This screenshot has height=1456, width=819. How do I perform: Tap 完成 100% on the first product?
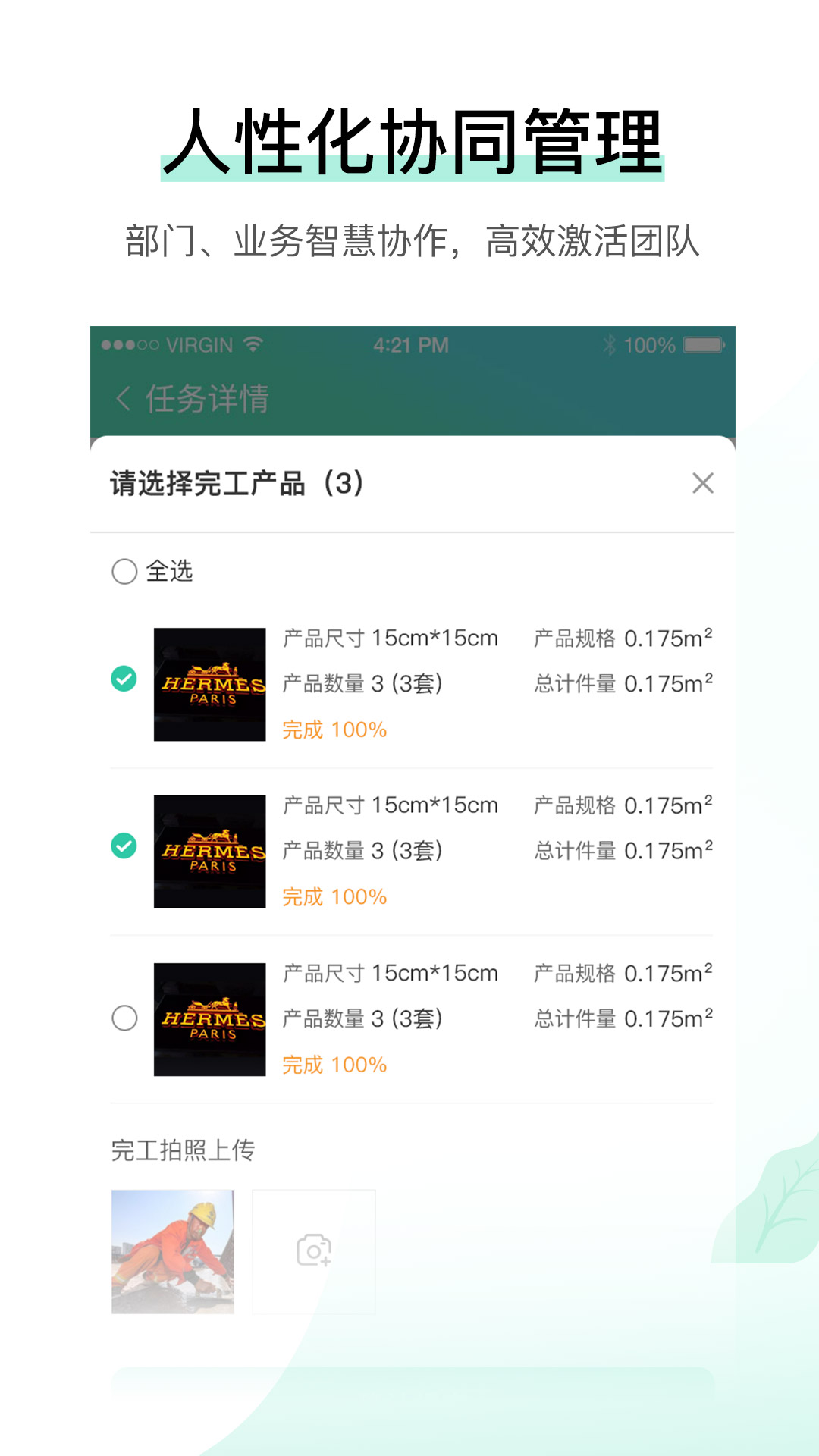coord(334,730)
